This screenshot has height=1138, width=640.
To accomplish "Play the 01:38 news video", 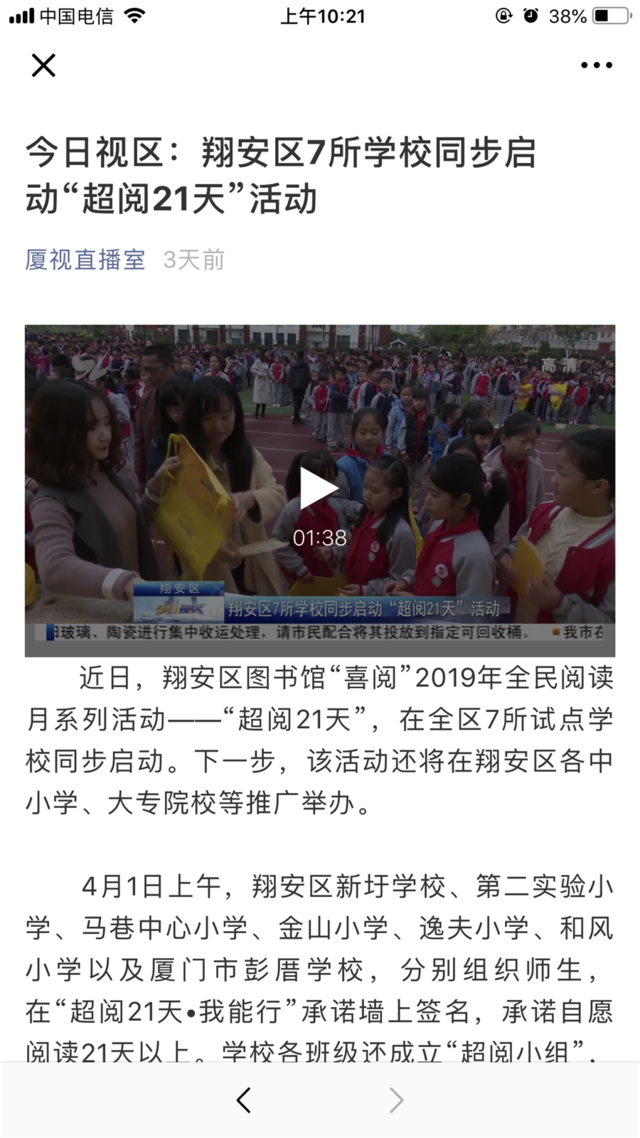I will pyautogui.click(x=319, y=489).
